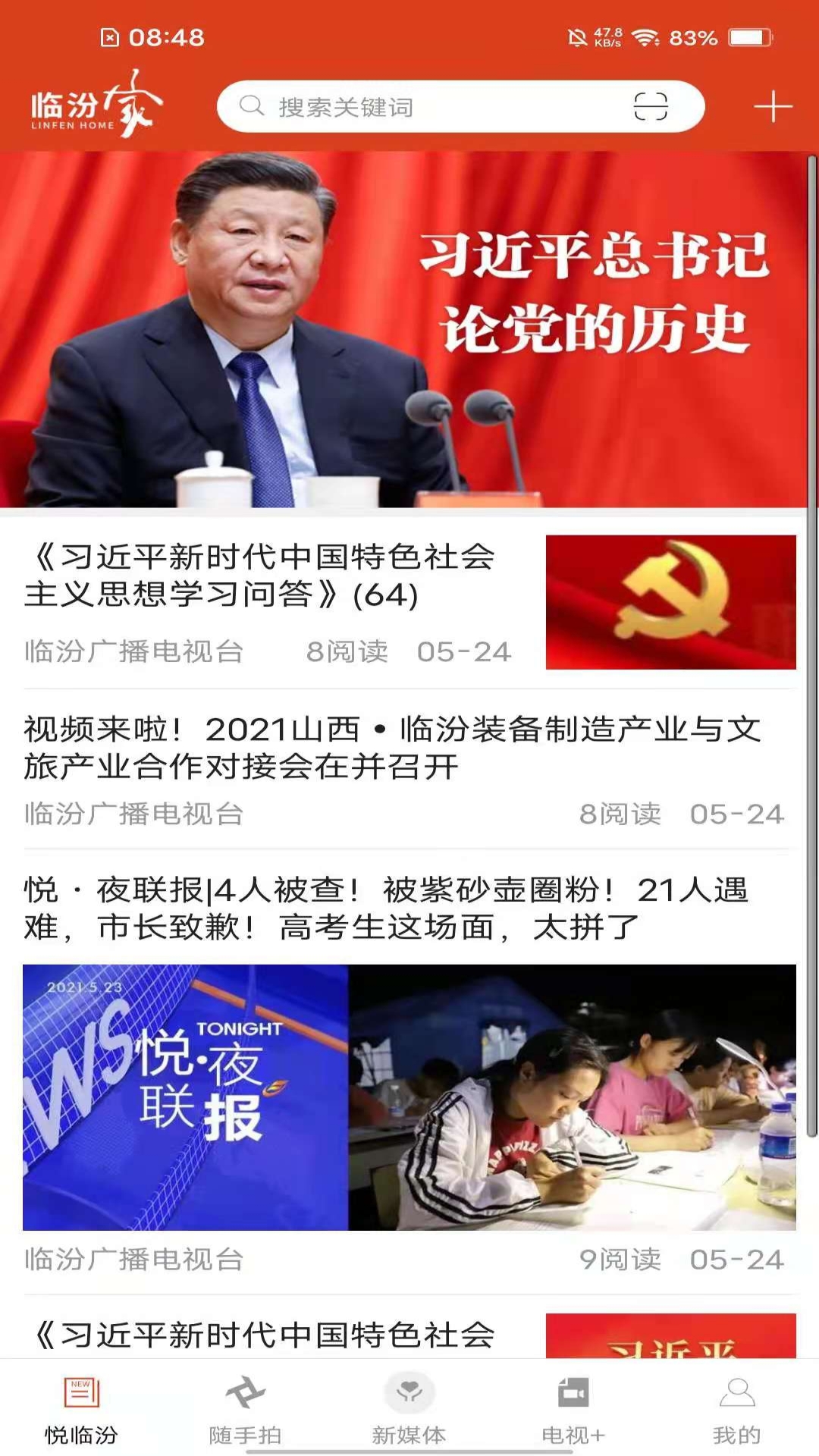819x1456 pixels.
Task: Tap the plus icon in header
Action: (x=772, y=106)
